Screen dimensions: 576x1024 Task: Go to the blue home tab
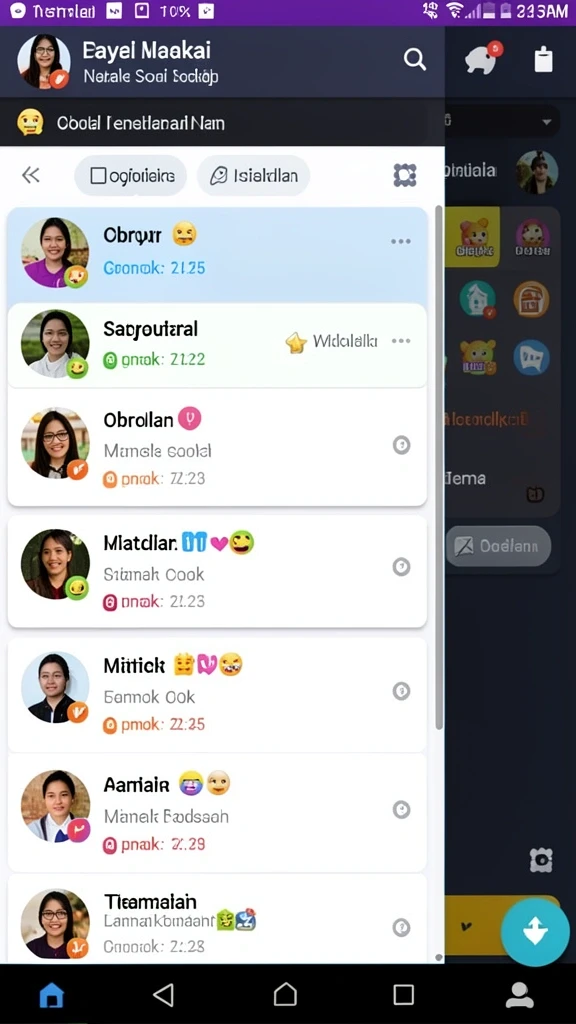tap(52, 995)
